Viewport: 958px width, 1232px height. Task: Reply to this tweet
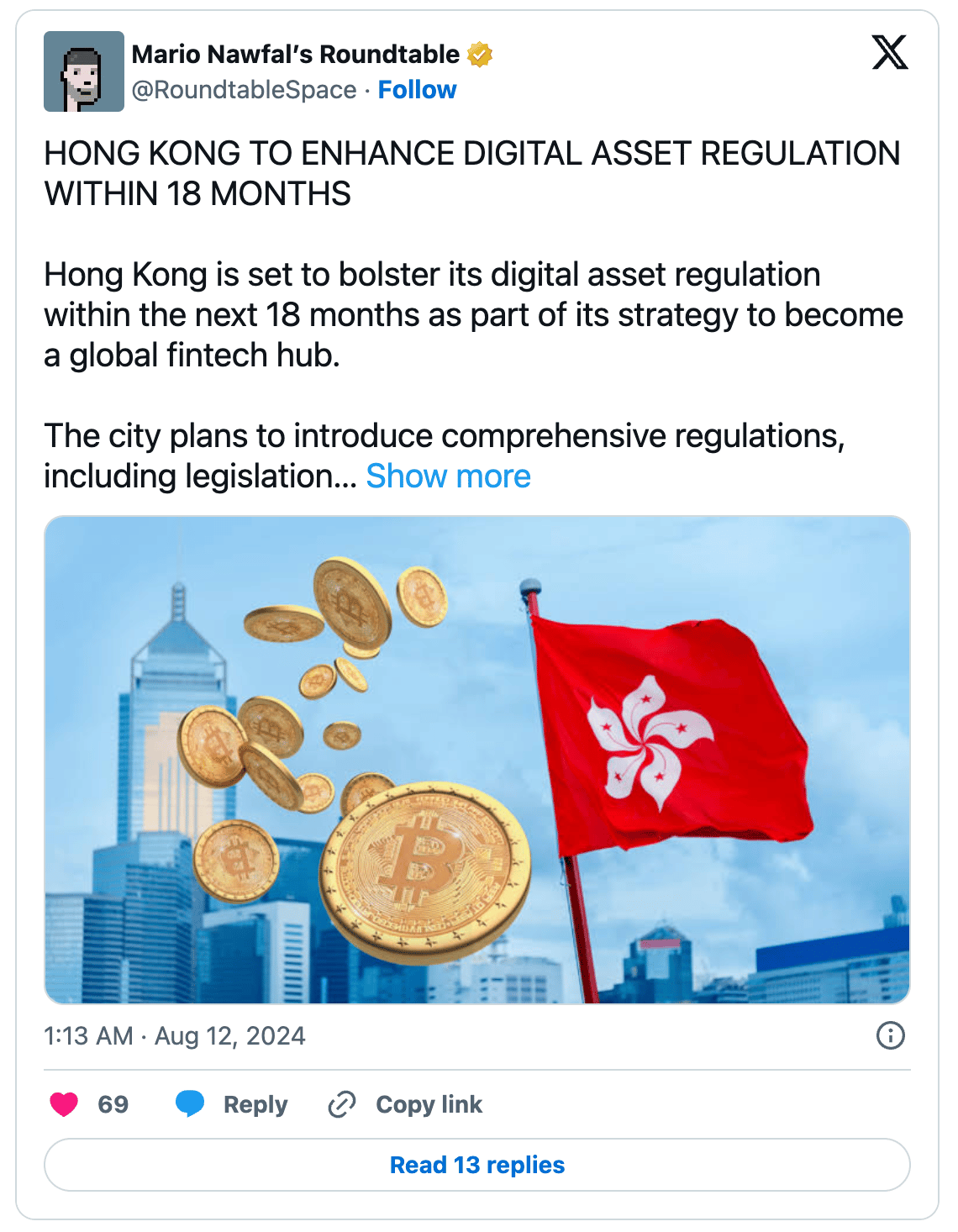233,1104
